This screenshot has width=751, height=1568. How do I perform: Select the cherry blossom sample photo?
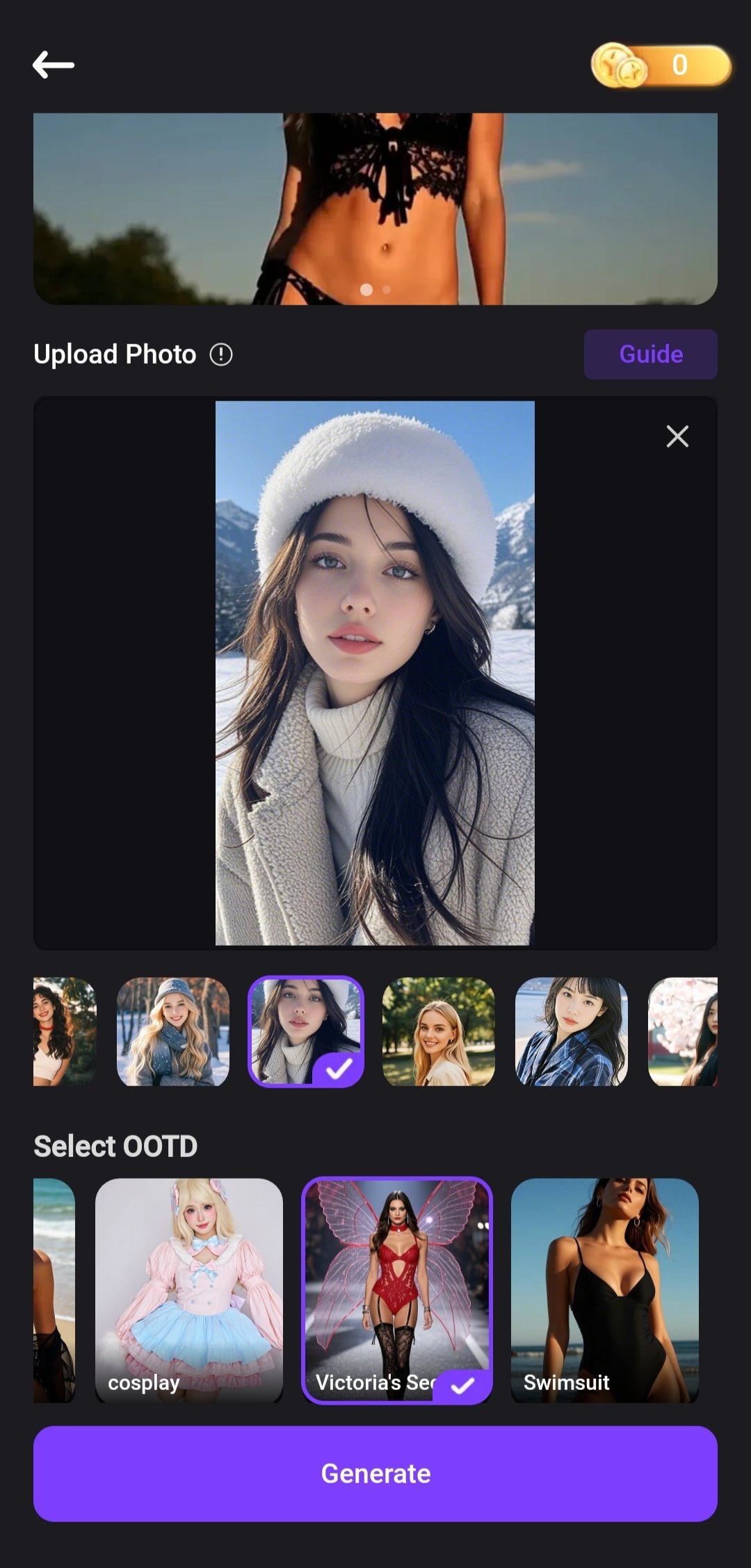(683, 1032)
